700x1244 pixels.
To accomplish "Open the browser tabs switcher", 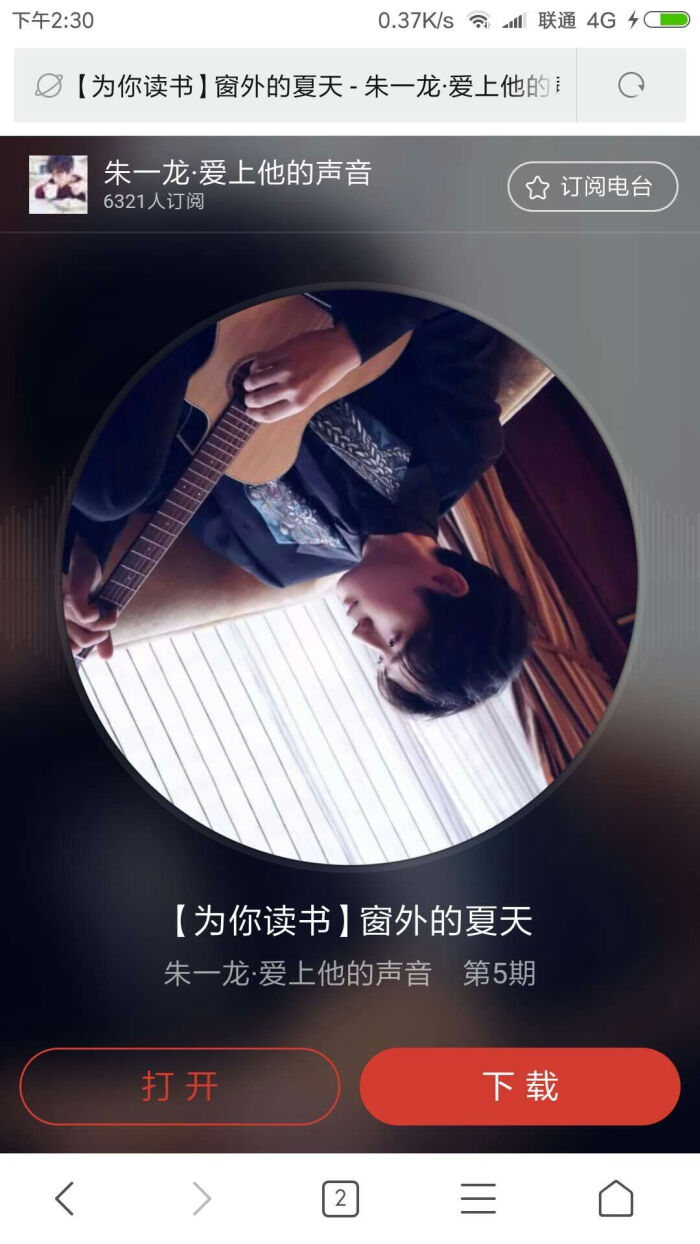I will (340, 1198).
